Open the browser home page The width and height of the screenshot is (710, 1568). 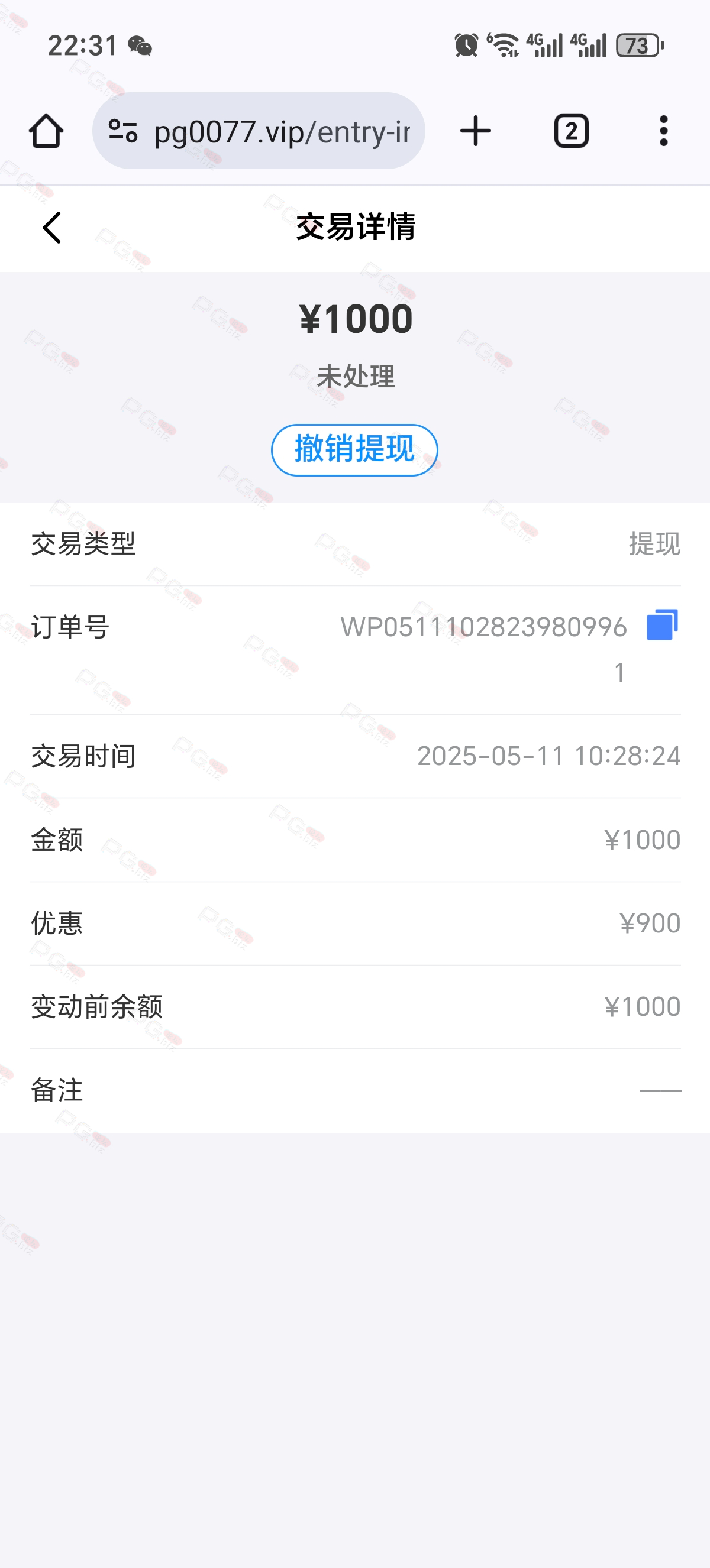[x=46, y=131]
